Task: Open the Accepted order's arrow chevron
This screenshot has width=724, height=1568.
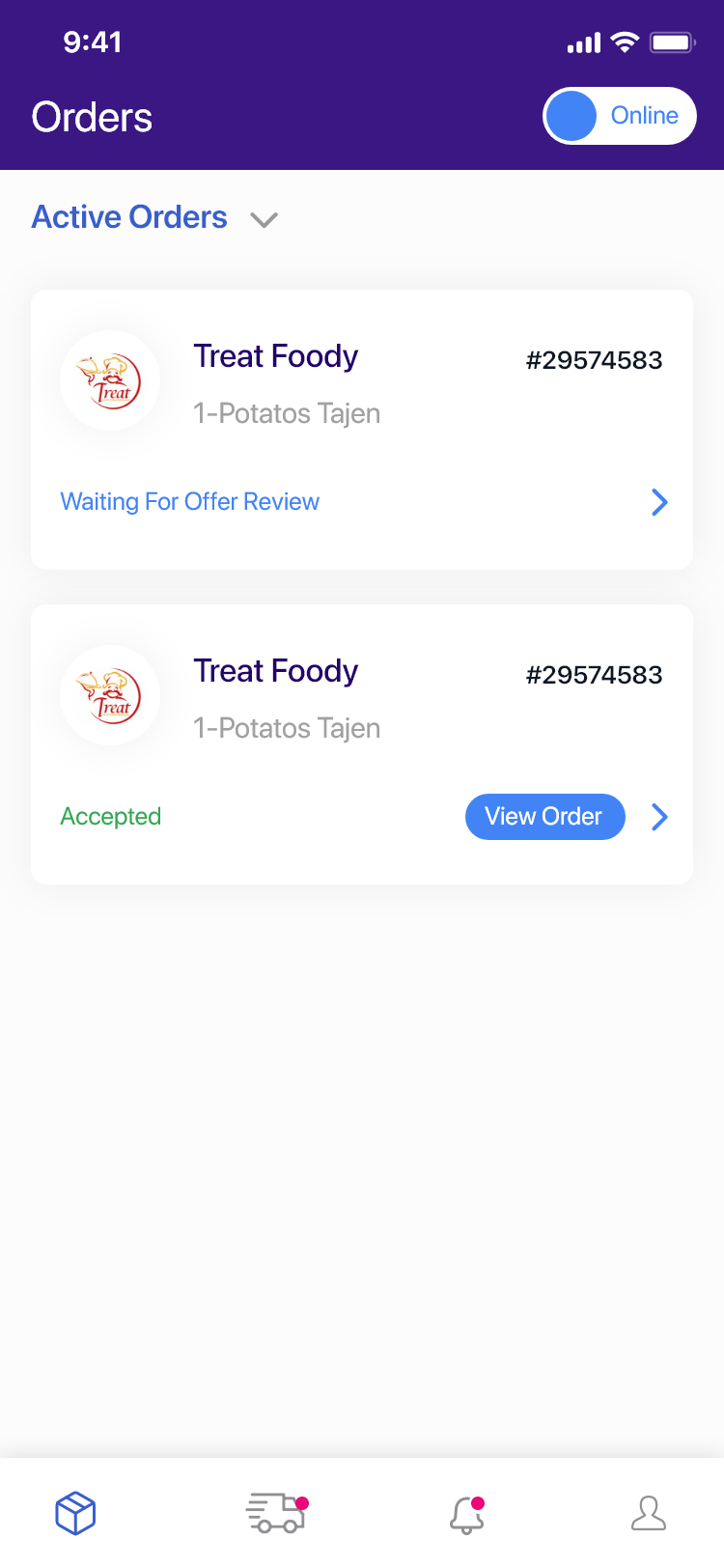Action: [x=659, y=817]
